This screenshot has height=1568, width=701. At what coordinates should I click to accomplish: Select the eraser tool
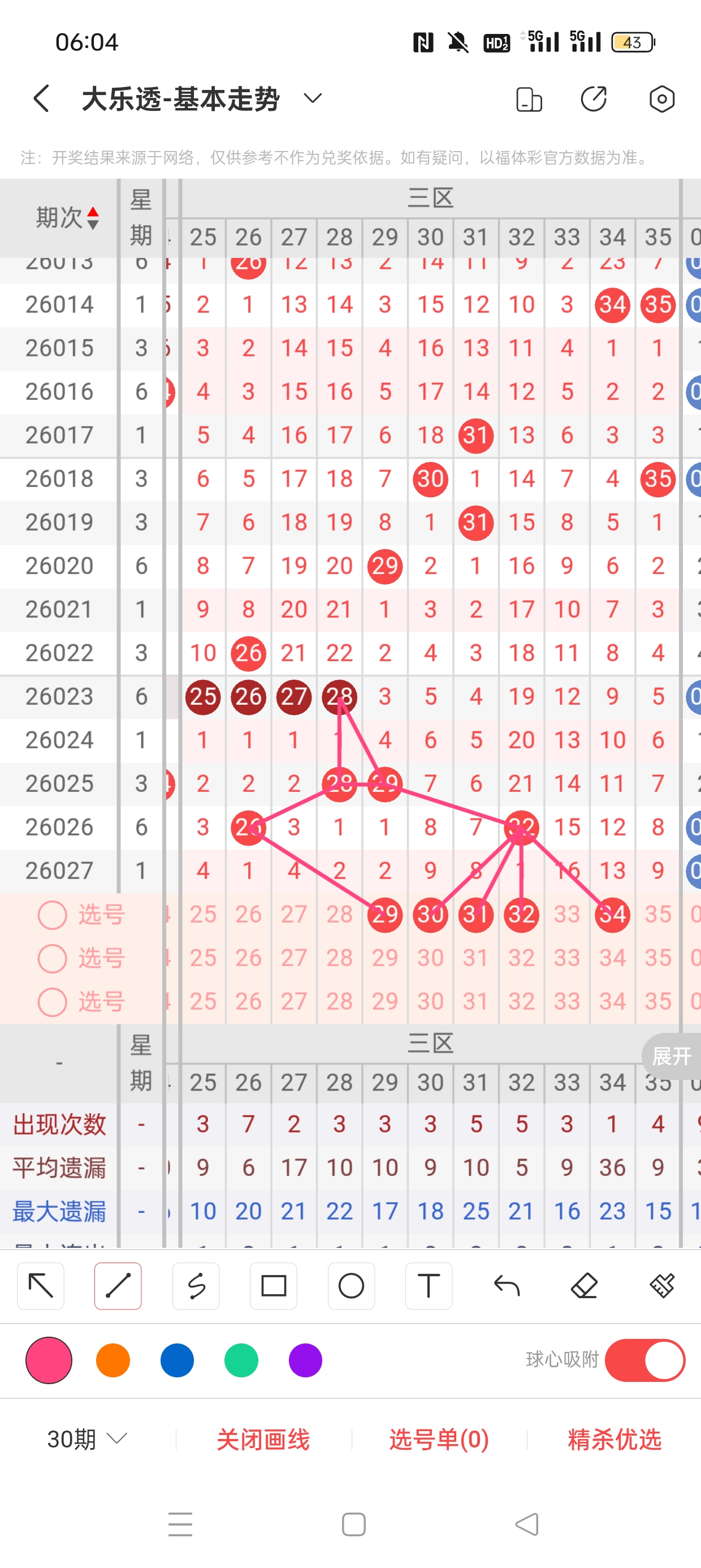pyautogui.click(x=584, y=1286)
